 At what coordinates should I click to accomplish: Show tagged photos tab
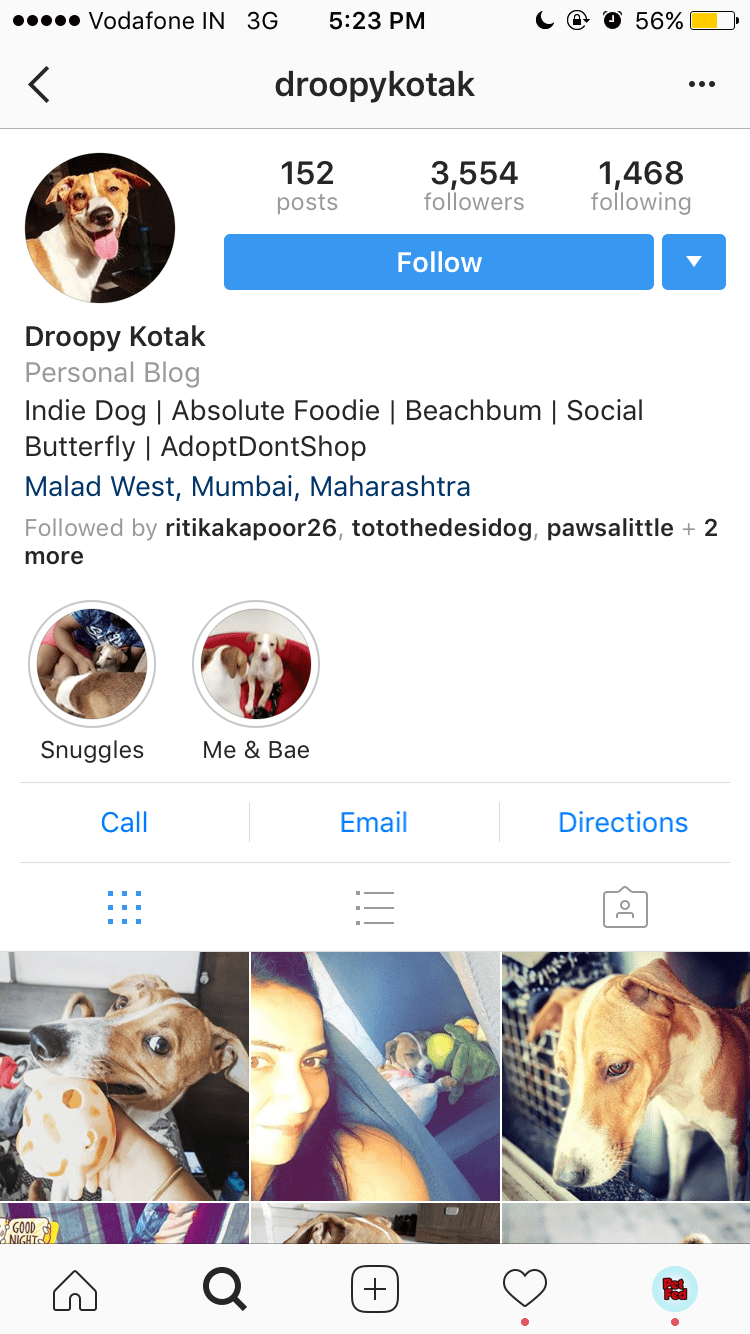click(x=625, y=907)
